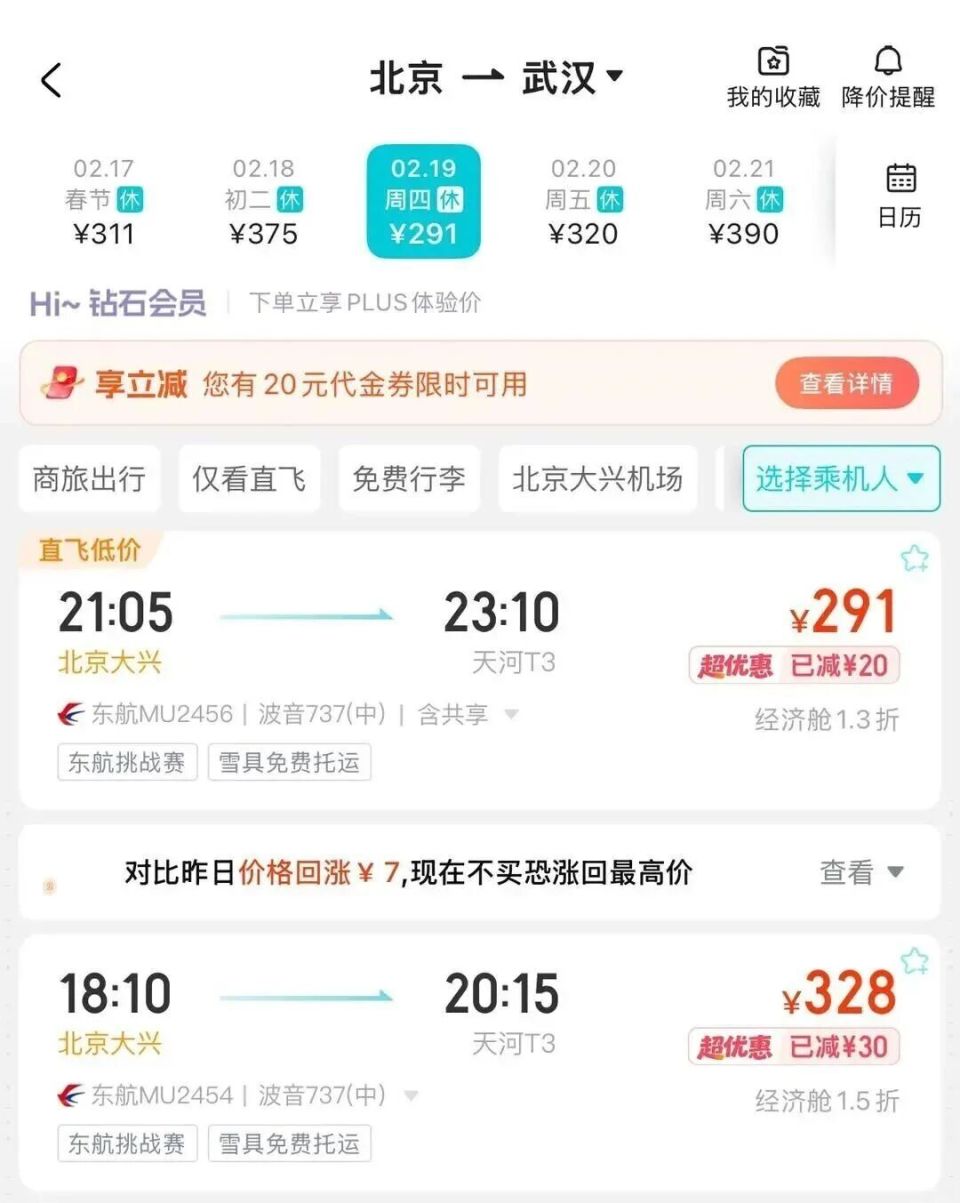This screenshot has height=1203, width=960.
Task: Select the 02.20 周五 date tab
Action: pyautogui.click(x=584, y=199)
